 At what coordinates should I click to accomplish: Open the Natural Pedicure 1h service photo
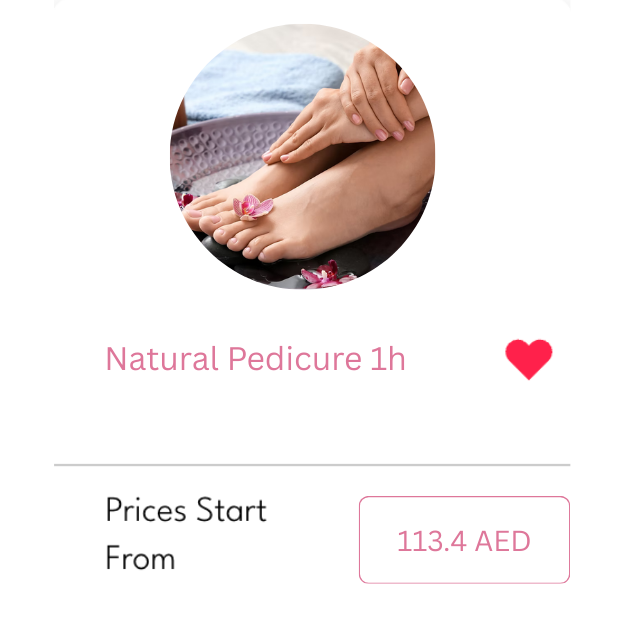coord(302,156)
